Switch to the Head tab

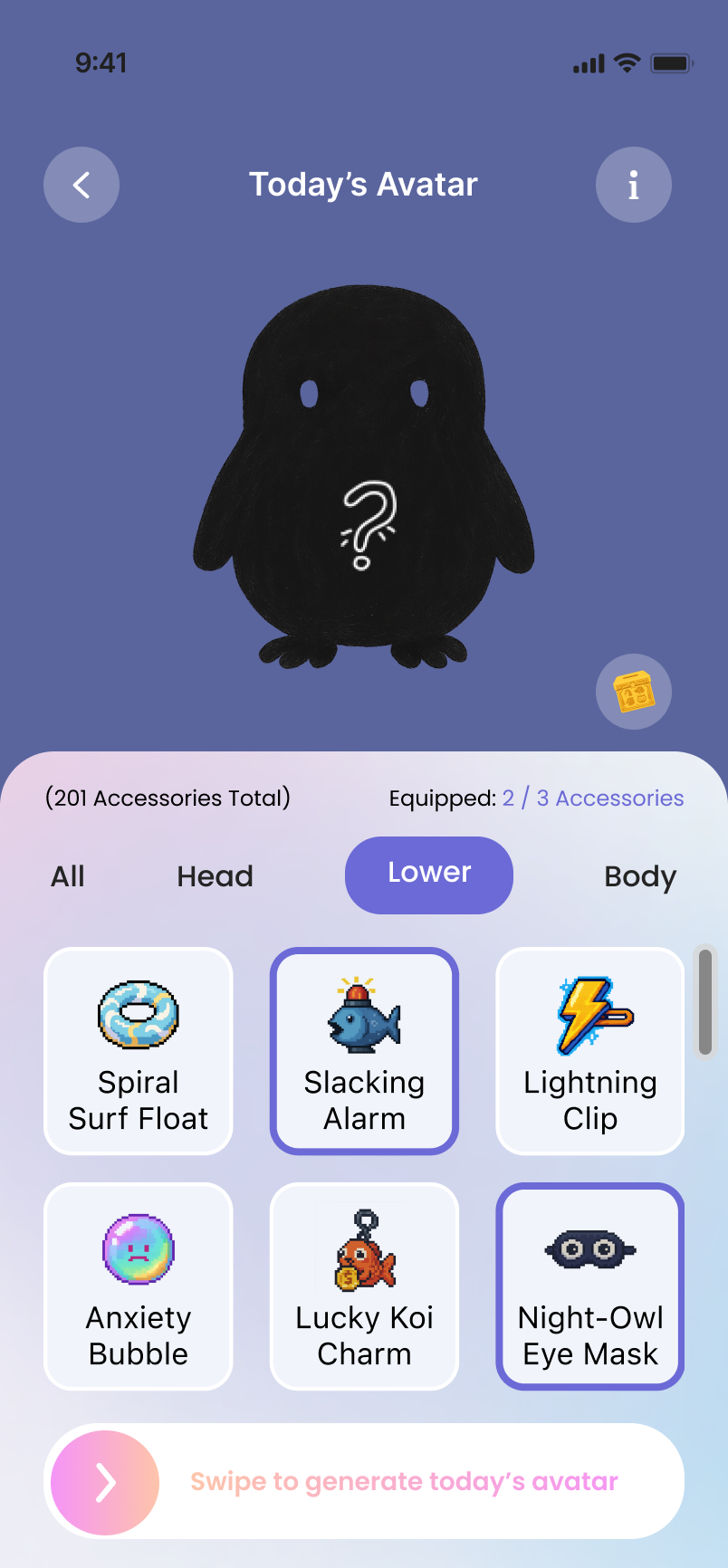pos(215,876)
